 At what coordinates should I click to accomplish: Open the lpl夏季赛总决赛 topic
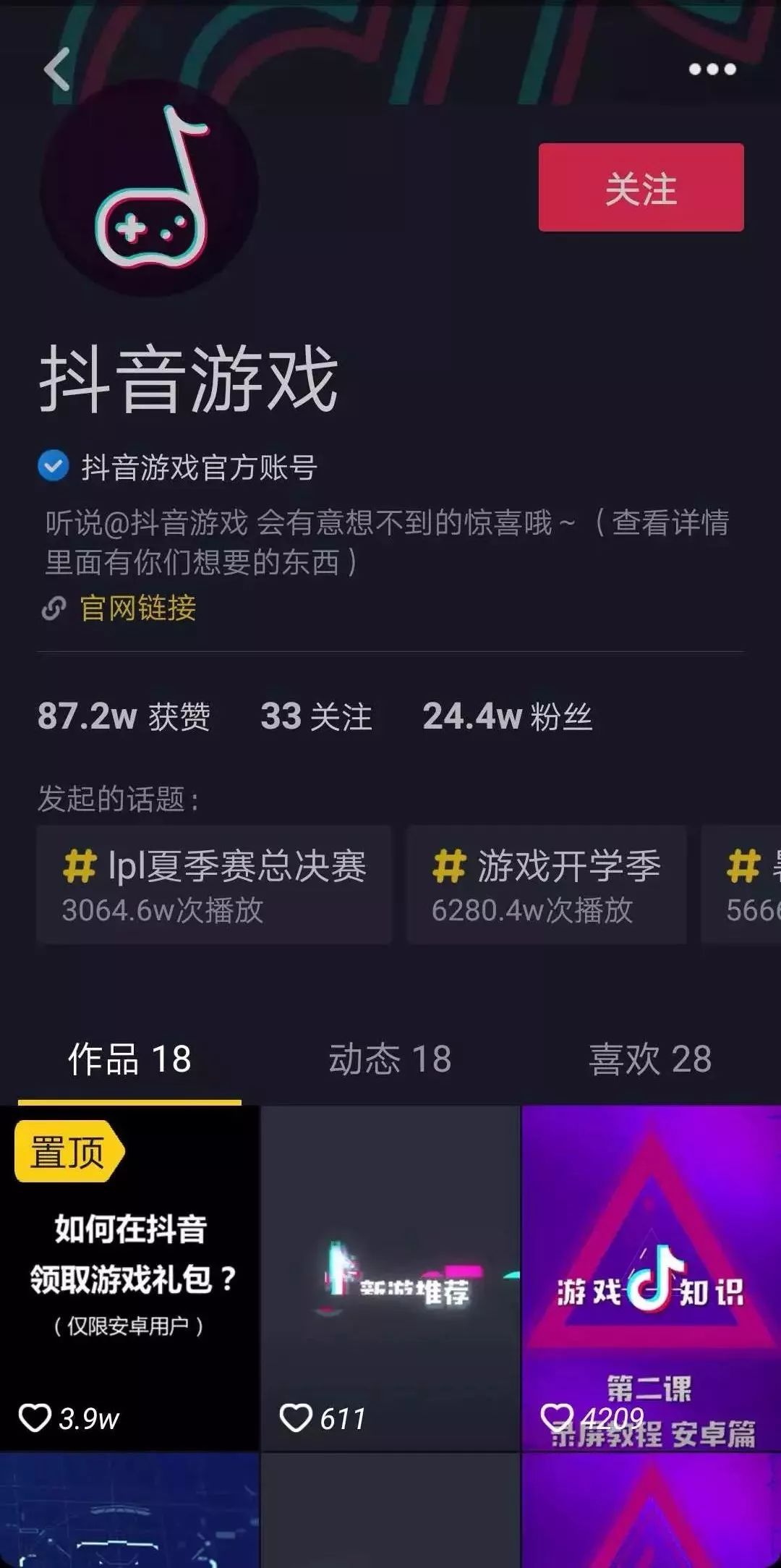214,885
